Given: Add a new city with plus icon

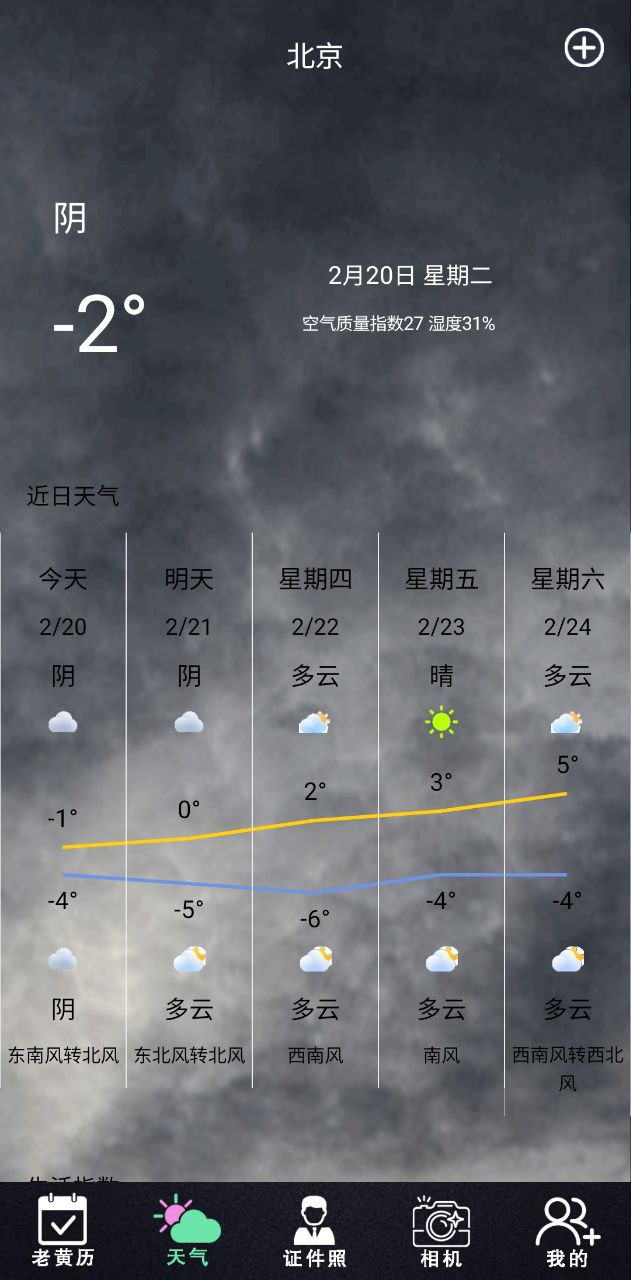Looking at the screenshot, I should pyautogui.click(x=584, y=48).
